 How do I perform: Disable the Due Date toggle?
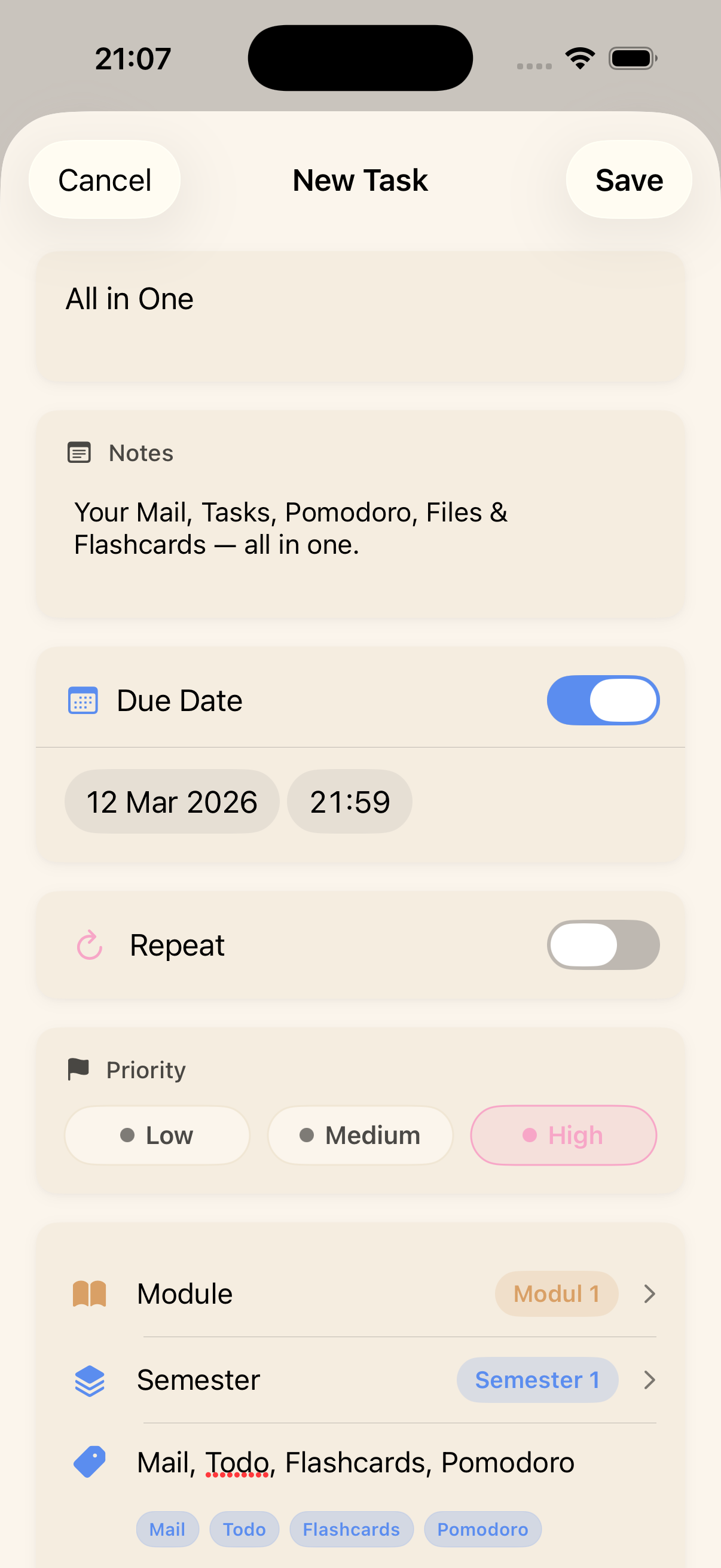[x=603, y=700]
